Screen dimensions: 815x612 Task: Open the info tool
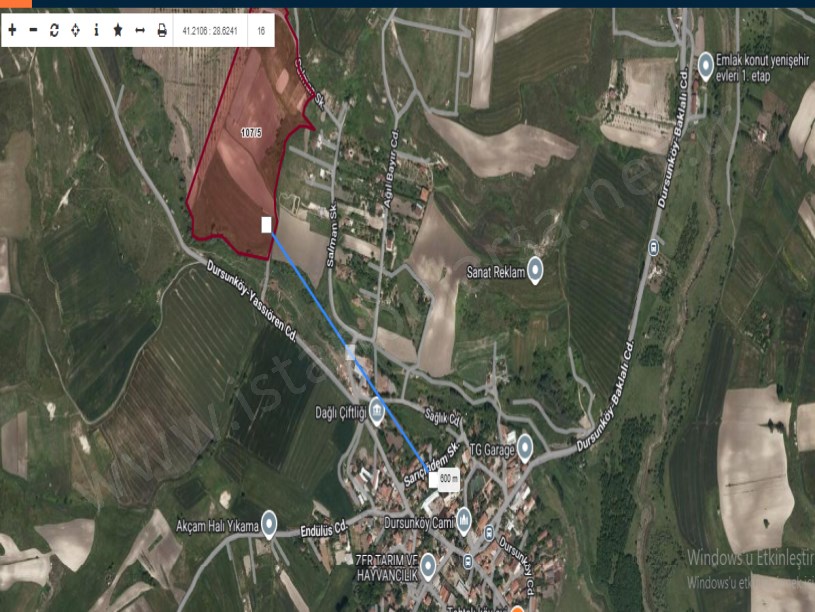pos(96,31)
